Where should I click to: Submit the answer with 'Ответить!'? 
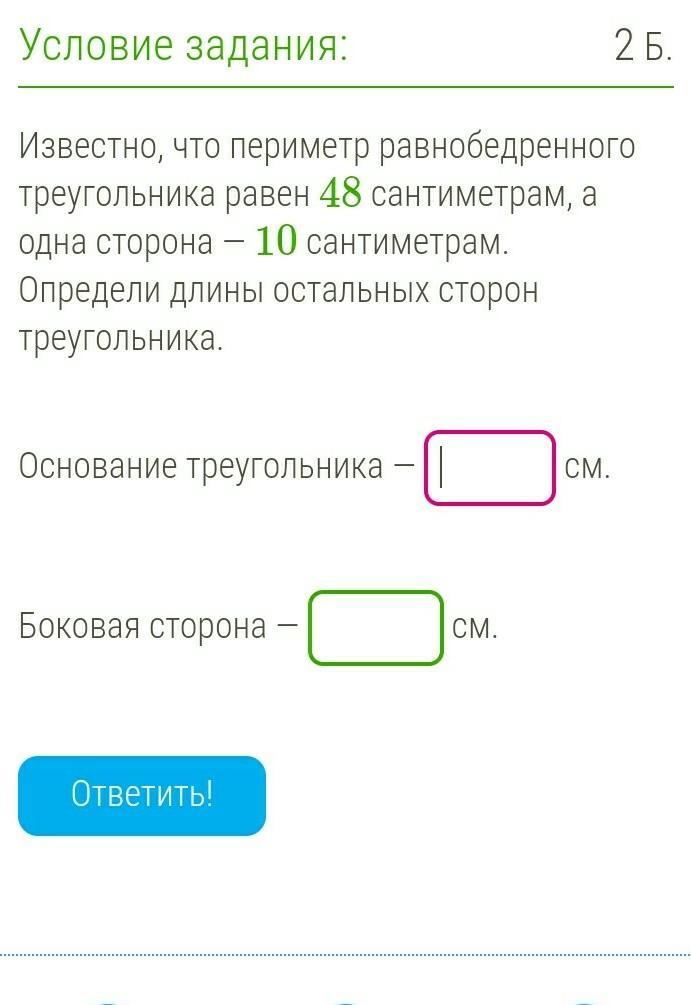click(142, 795)
